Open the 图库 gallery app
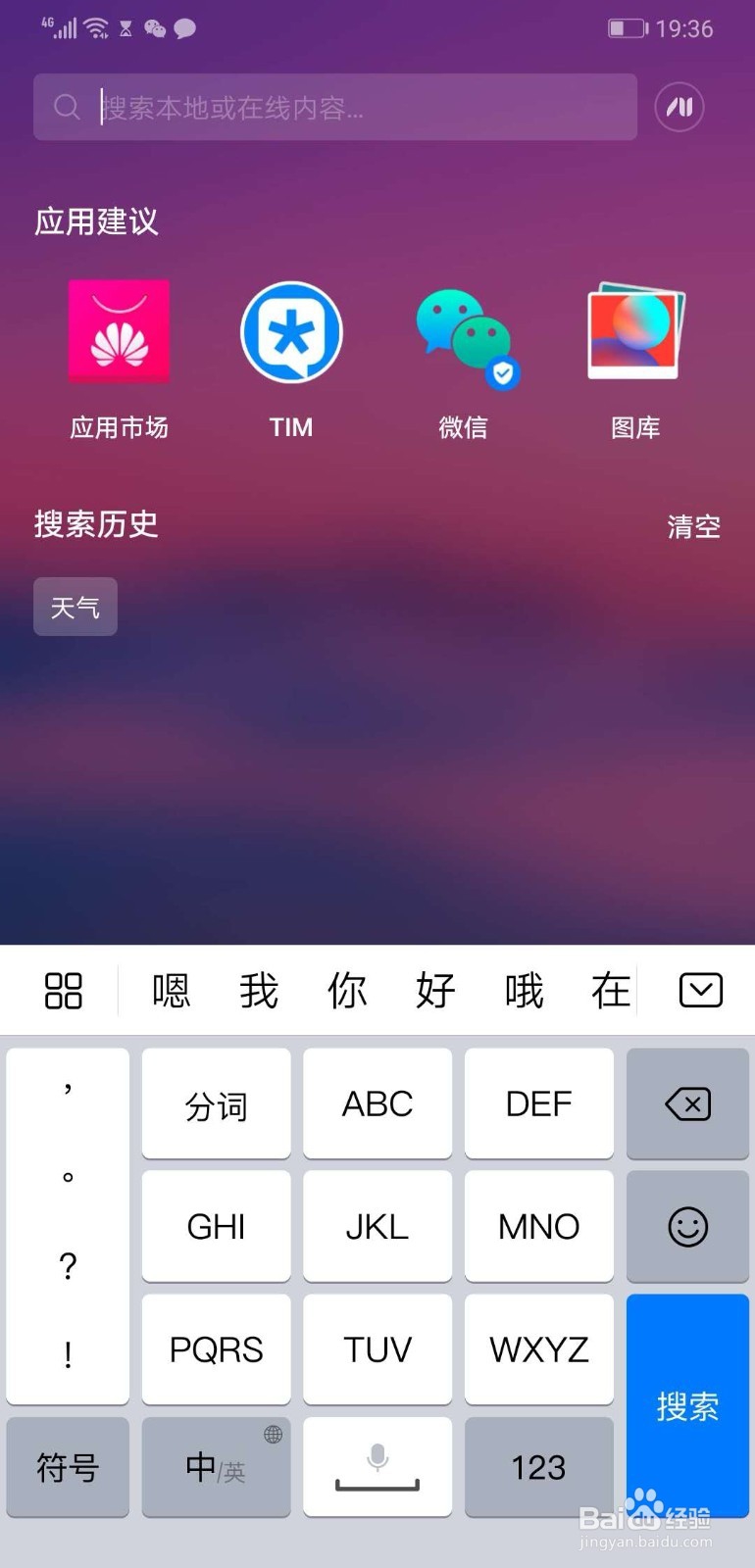 click(633, 331)
